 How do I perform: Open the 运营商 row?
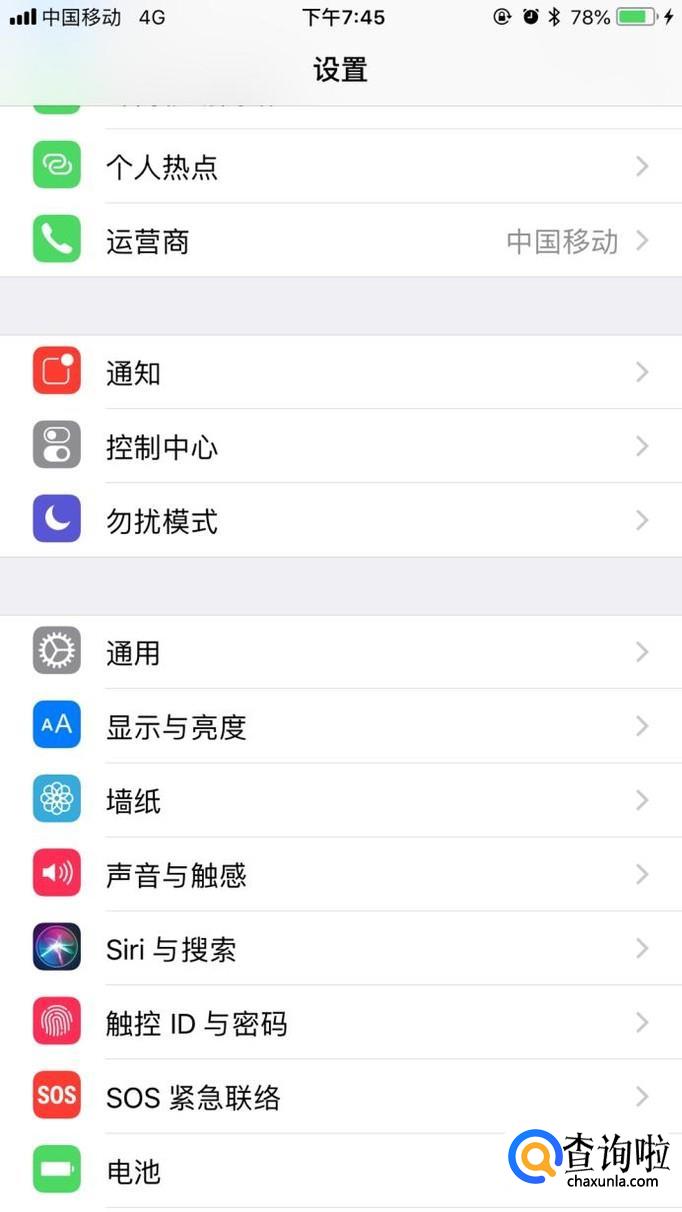pos(340,241)
